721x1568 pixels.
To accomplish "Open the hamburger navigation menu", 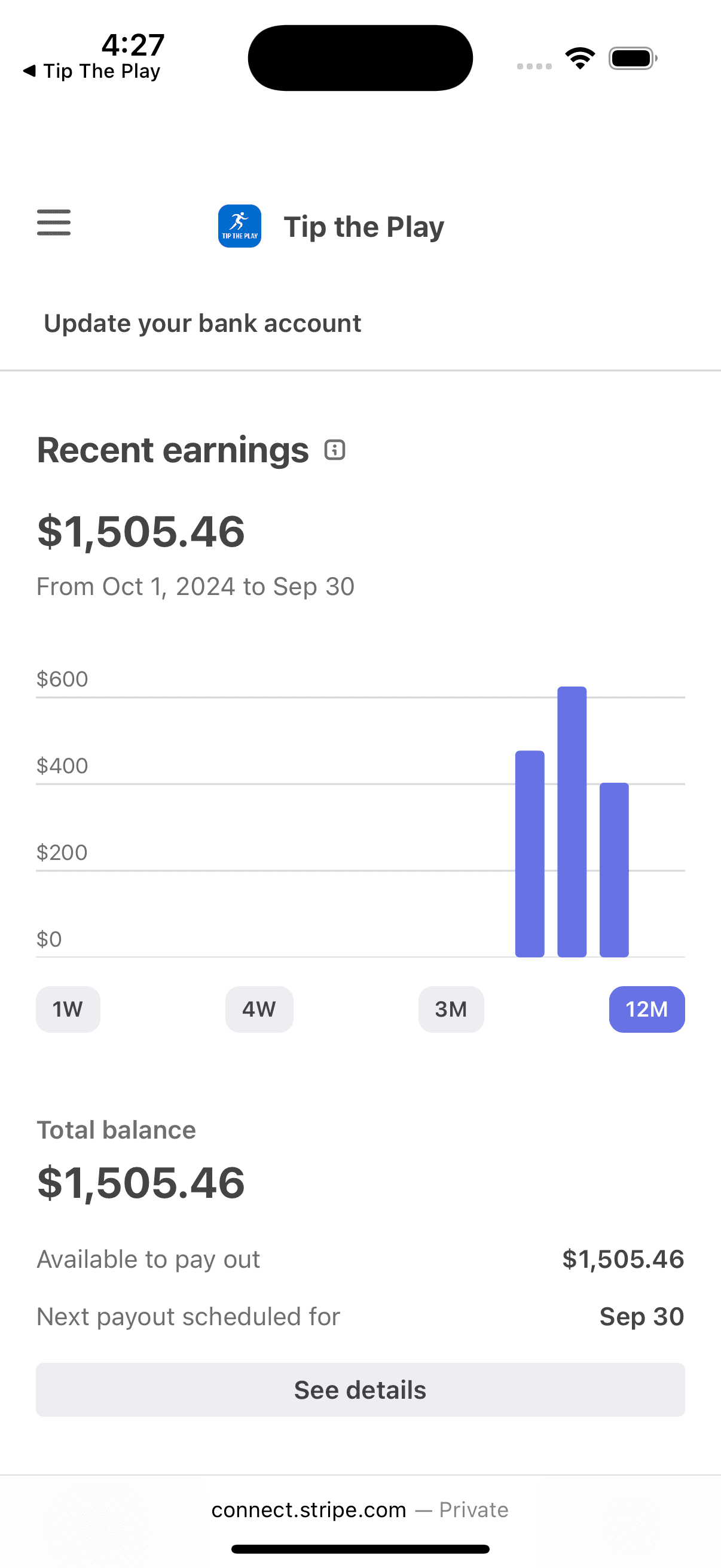I will coord(53,224).
